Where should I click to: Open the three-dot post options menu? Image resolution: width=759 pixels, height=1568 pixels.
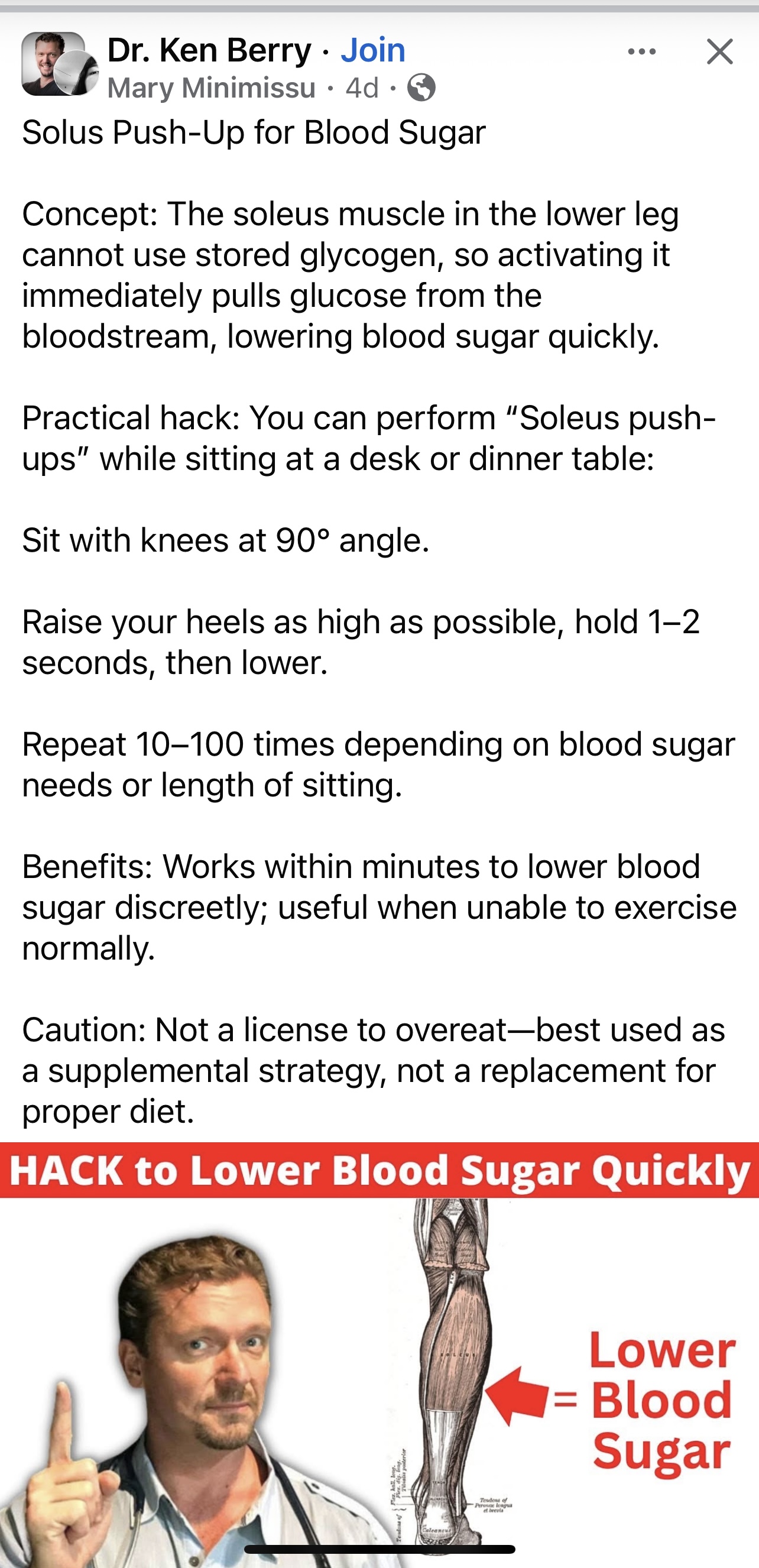(x=641, y=52)
